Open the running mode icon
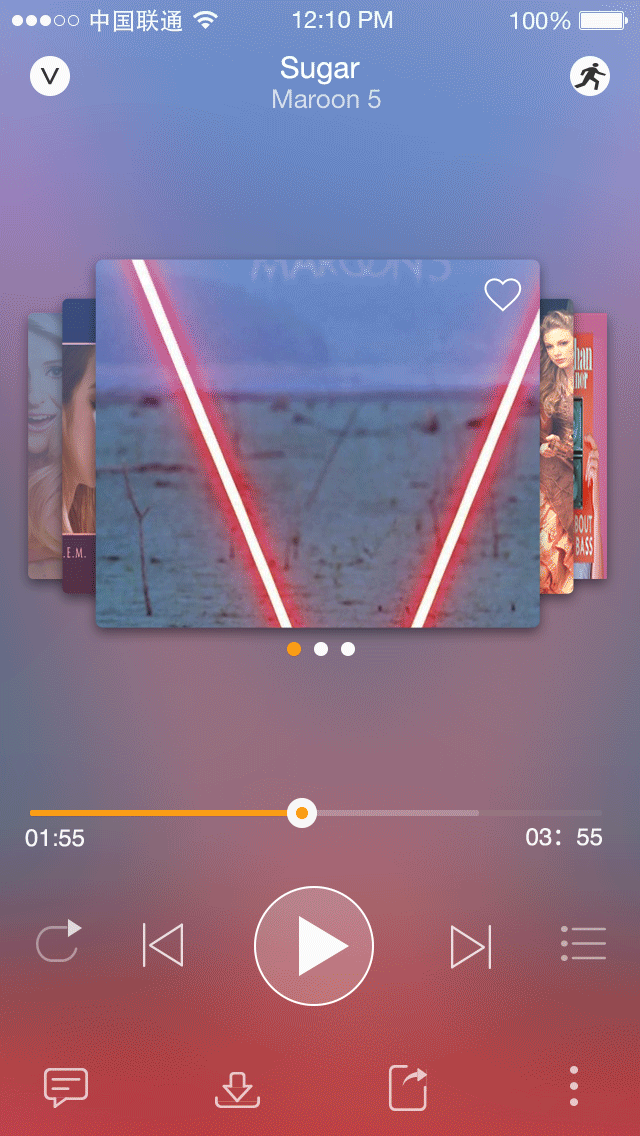Image resolution: width=640 pixels, height=1136 pixels. pyautogui.click(x=590, y=76)
